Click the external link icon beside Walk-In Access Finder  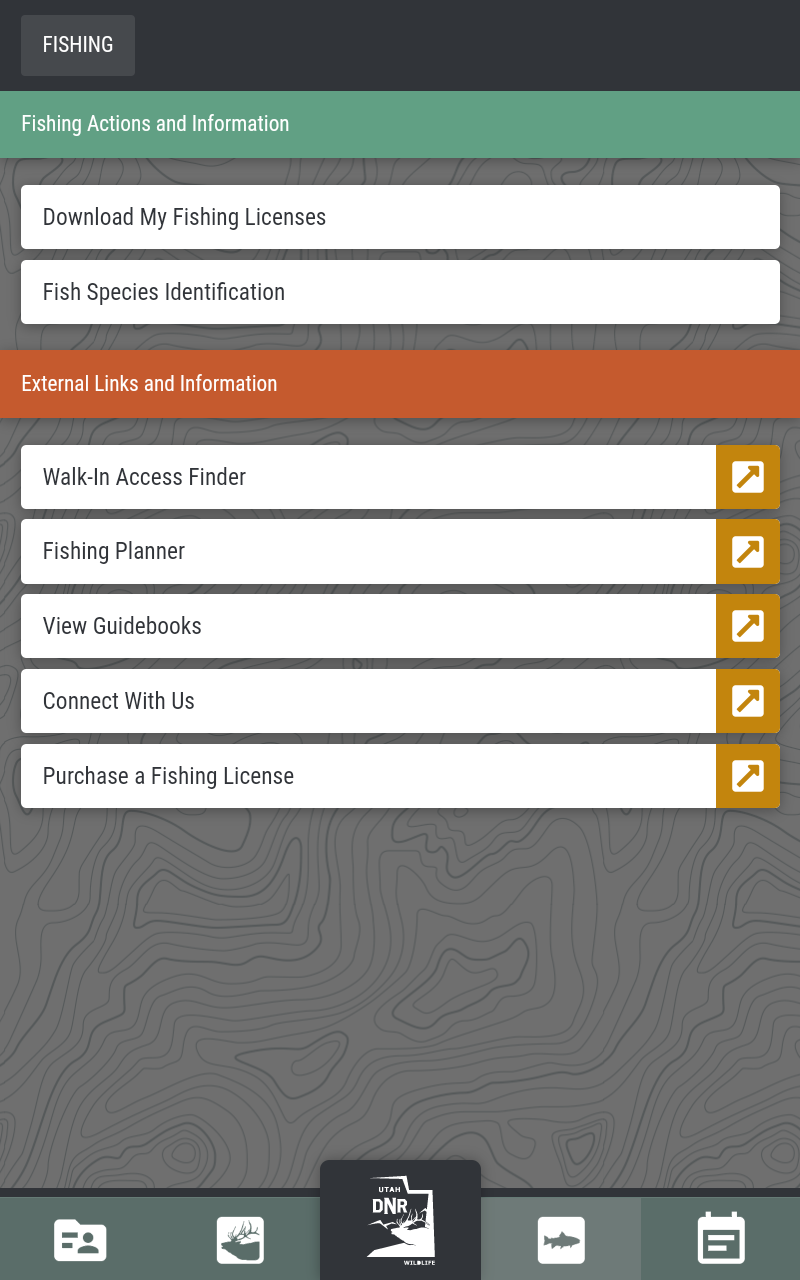pos(747,477)
